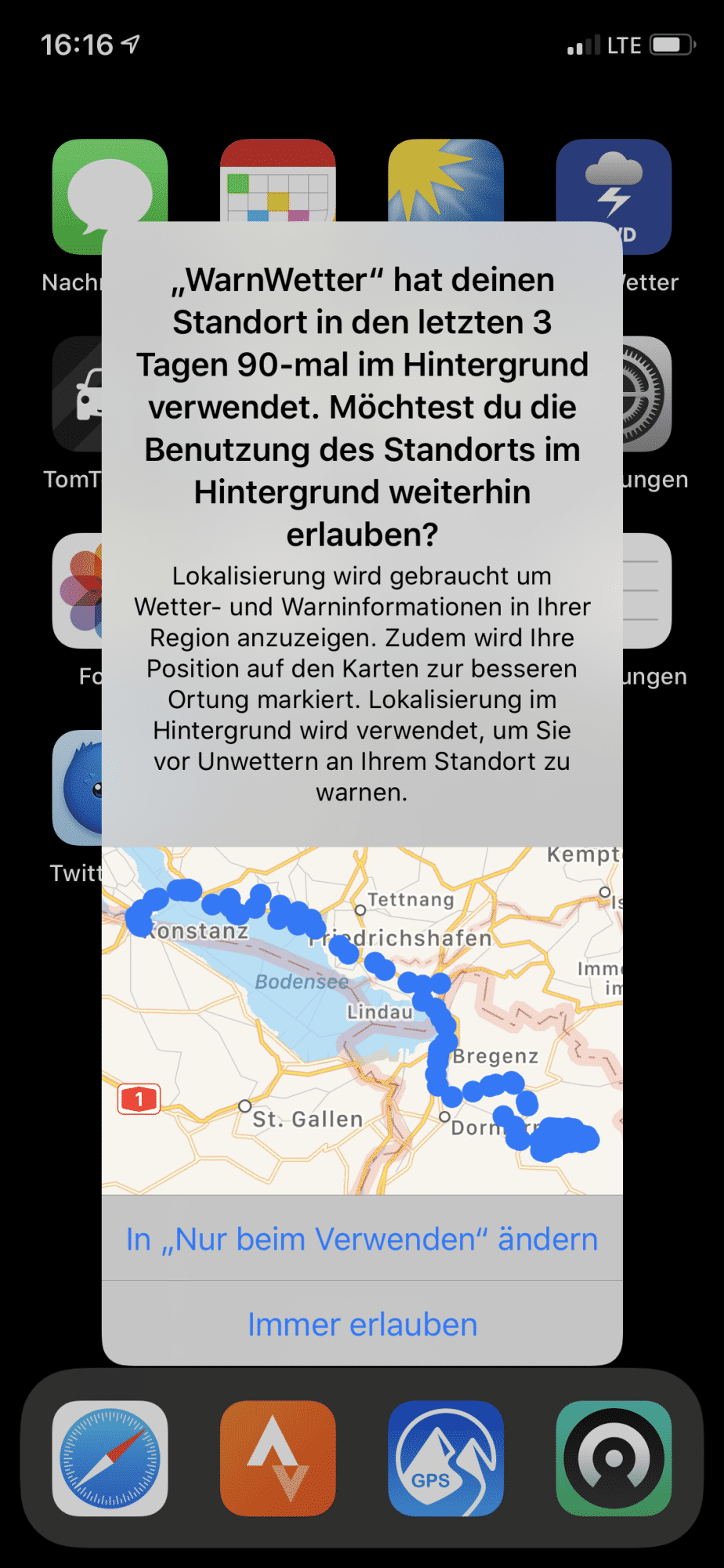Change location access to "Nur beim Verwenden"
The image size is (724, 1568).
(362, 1240)
